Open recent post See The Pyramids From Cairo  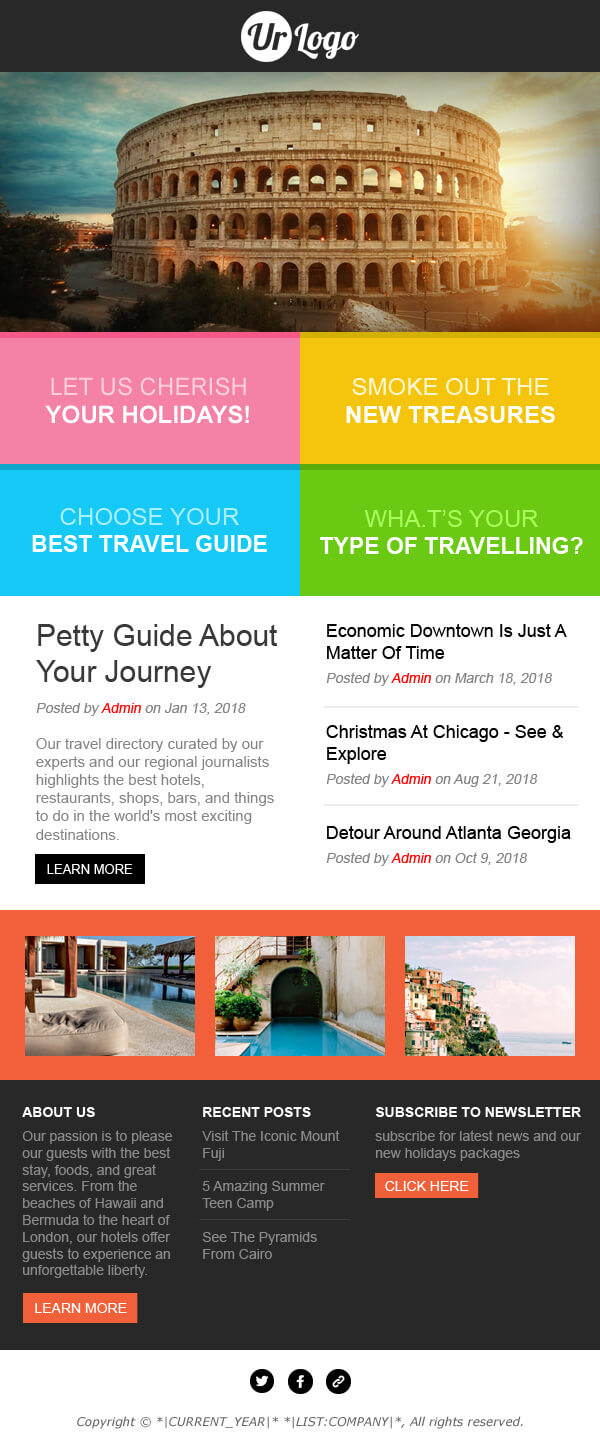point(259,1245)
